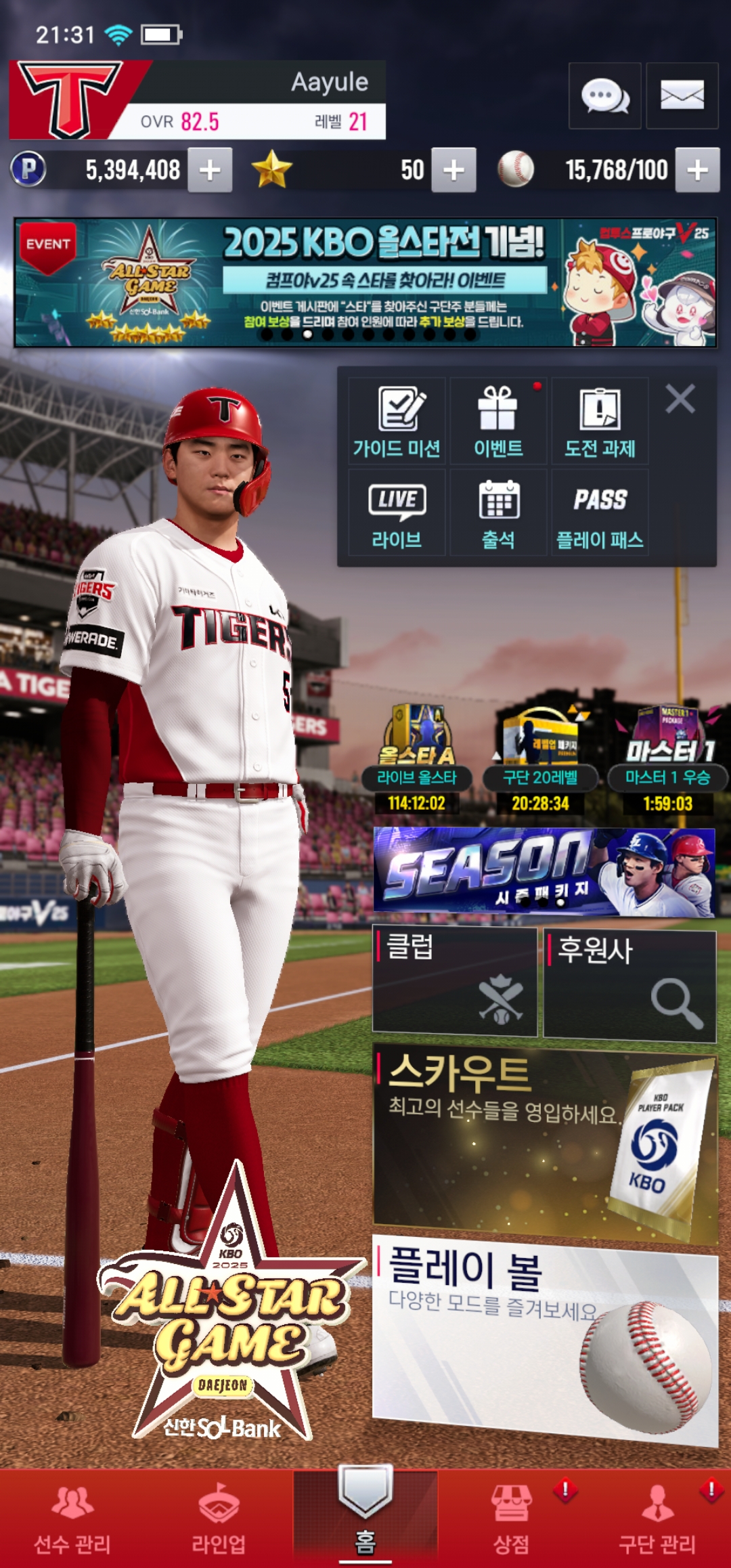Open the 라이브 menu
The image size is (731, 1568).
(397, 513)
